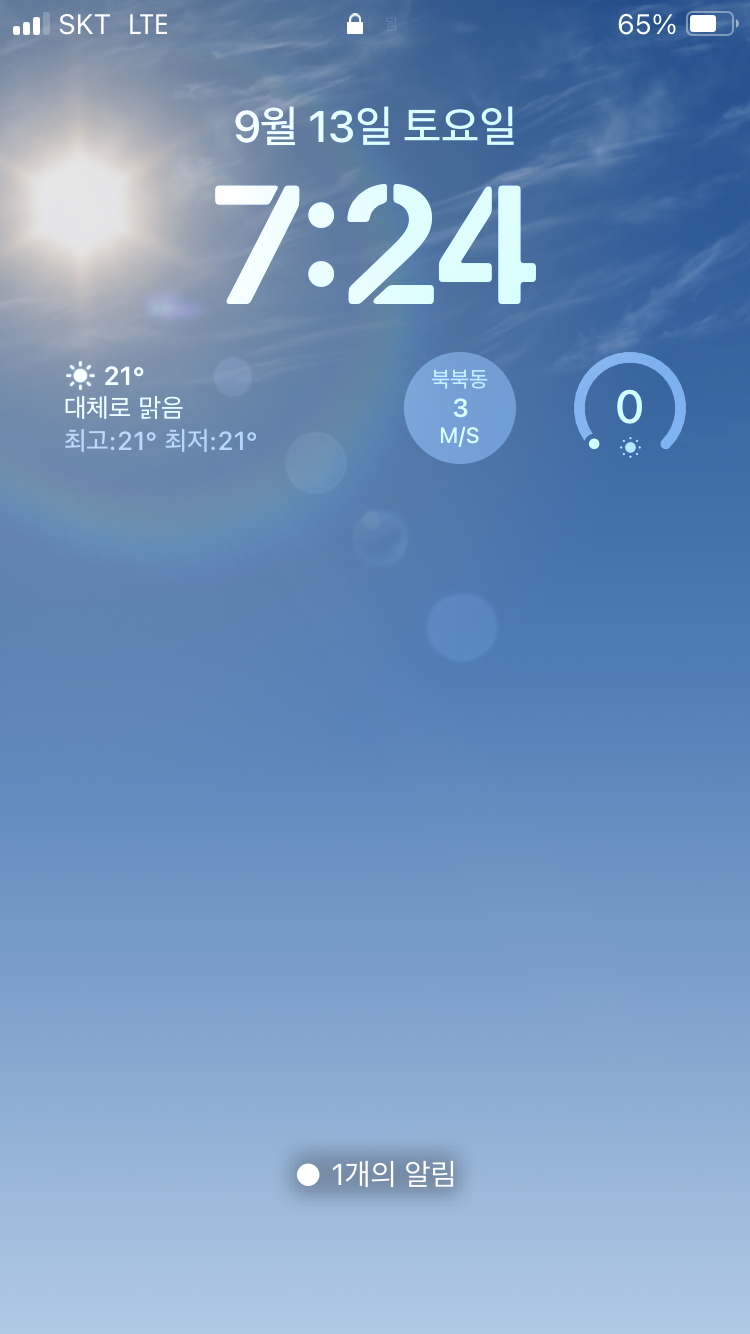Tap the 북북동 3 M/S wind widget
The width and height of the screenshot is (750, 1334).
click(x=460, y=408)
